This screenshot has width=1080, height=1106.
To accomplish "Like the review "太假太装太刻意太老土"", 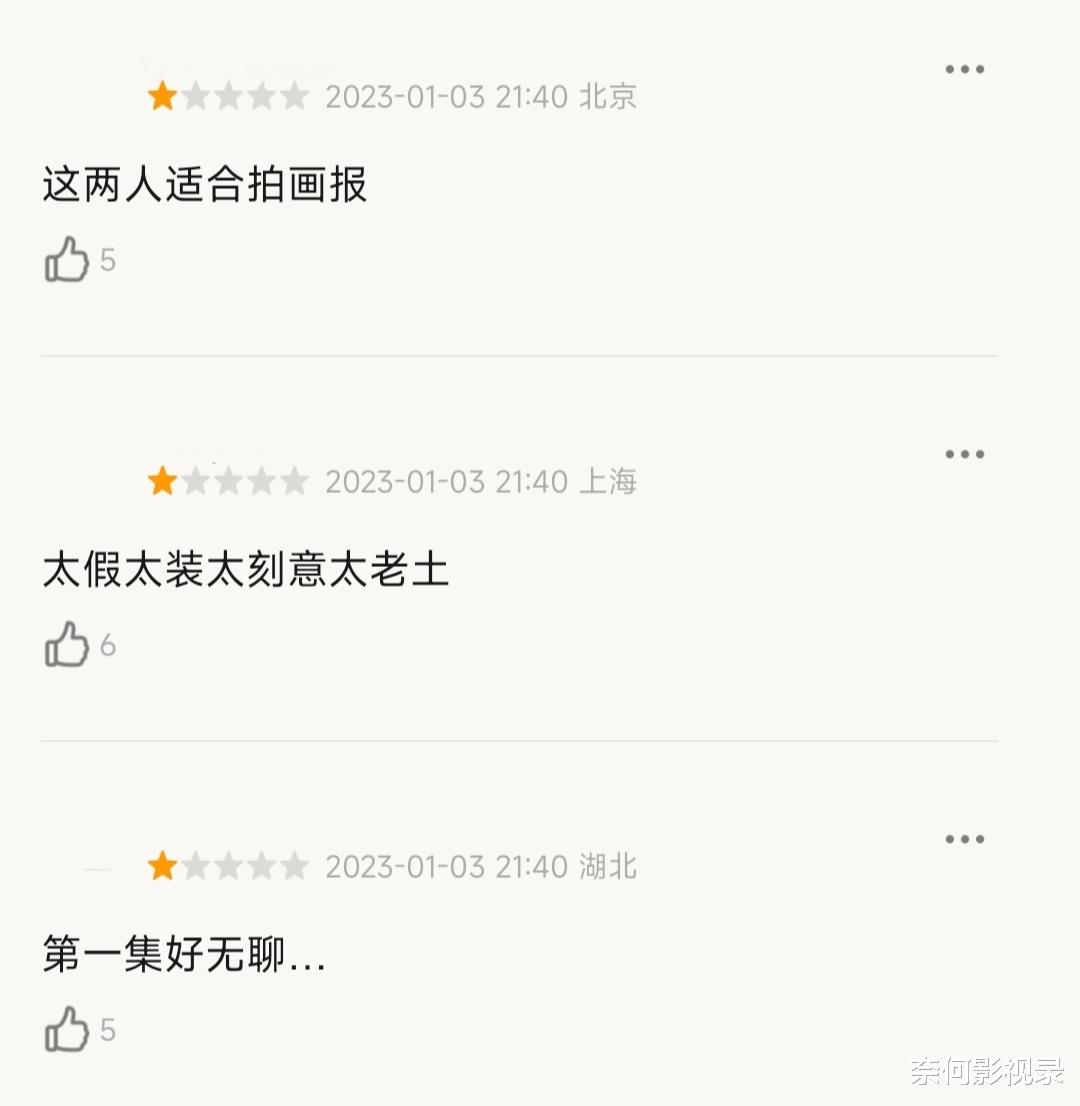I will tap(67, 645).
